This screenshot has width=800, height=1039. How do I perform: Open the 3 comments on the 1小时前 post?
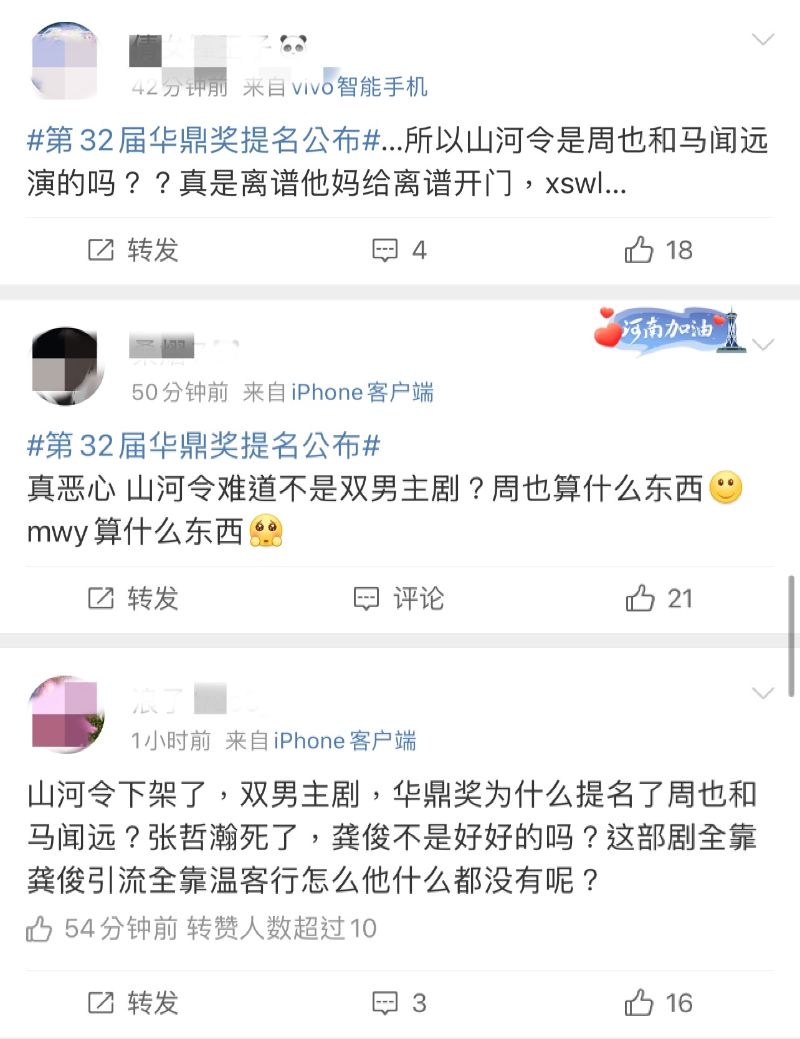[x=399, y=1002]
